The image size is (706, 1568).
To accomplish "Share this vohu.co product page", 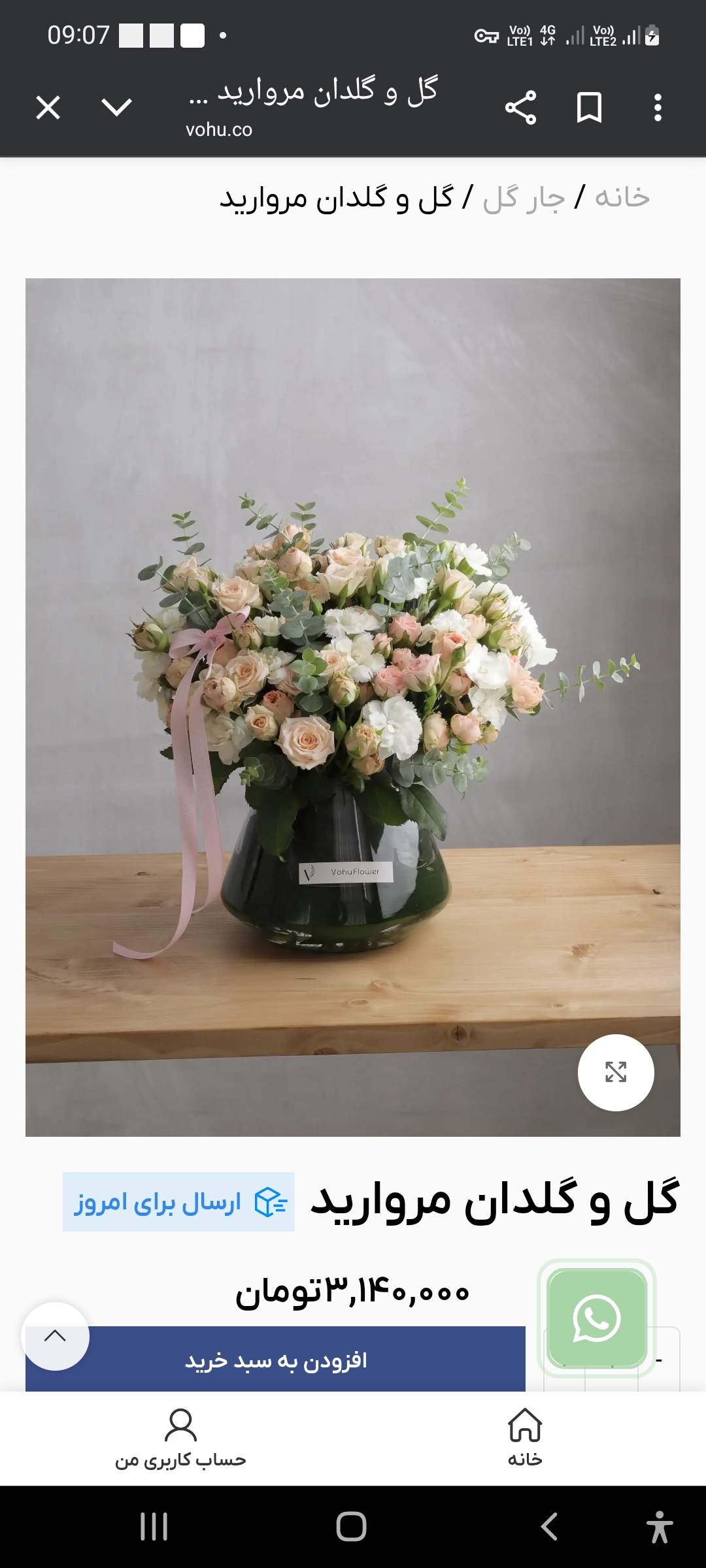I will pyautogui.click(x=520, y=108).
